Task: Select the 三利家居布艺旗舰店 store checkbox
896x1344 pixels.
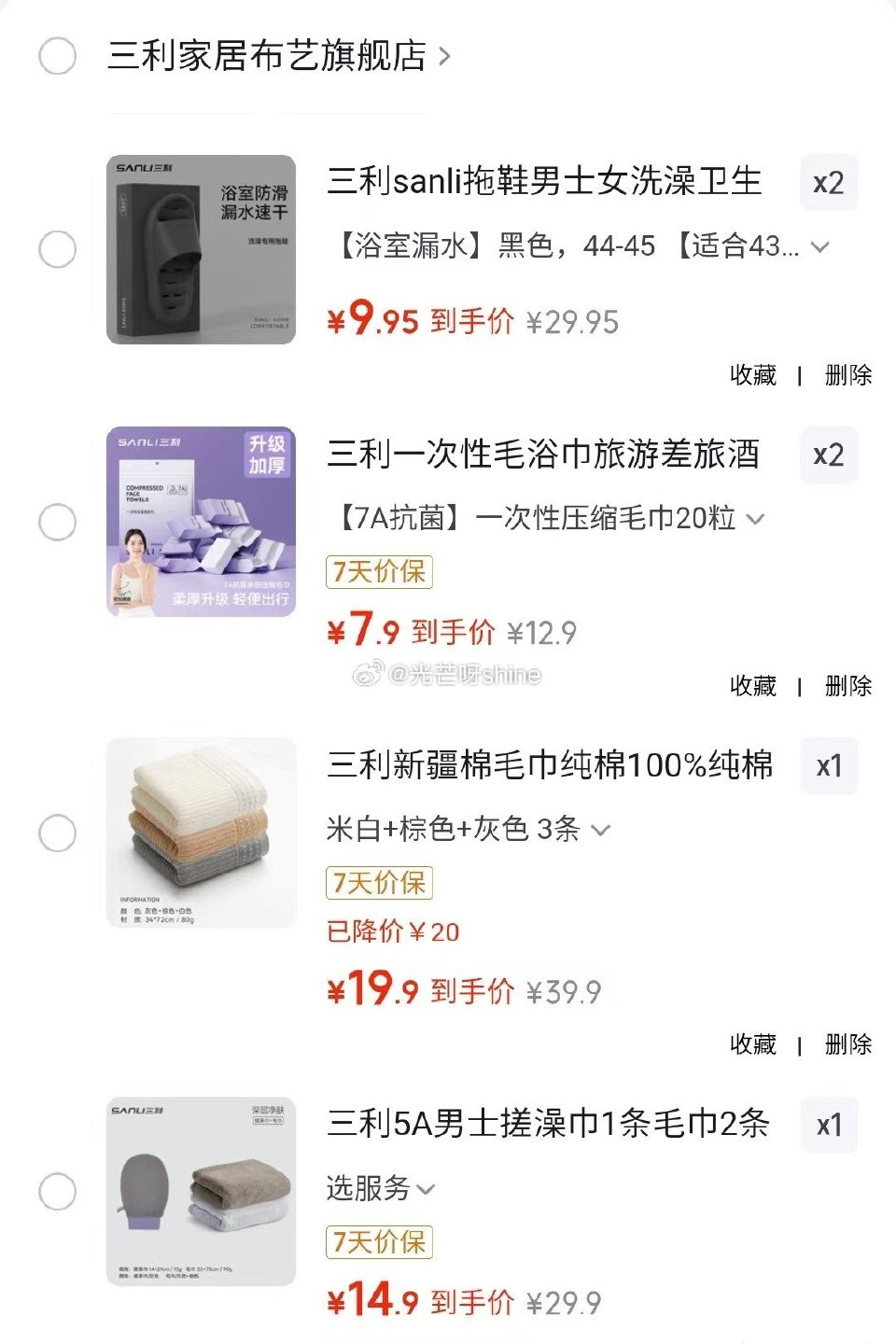Action: pyautogui.click(x=58, y=58)
